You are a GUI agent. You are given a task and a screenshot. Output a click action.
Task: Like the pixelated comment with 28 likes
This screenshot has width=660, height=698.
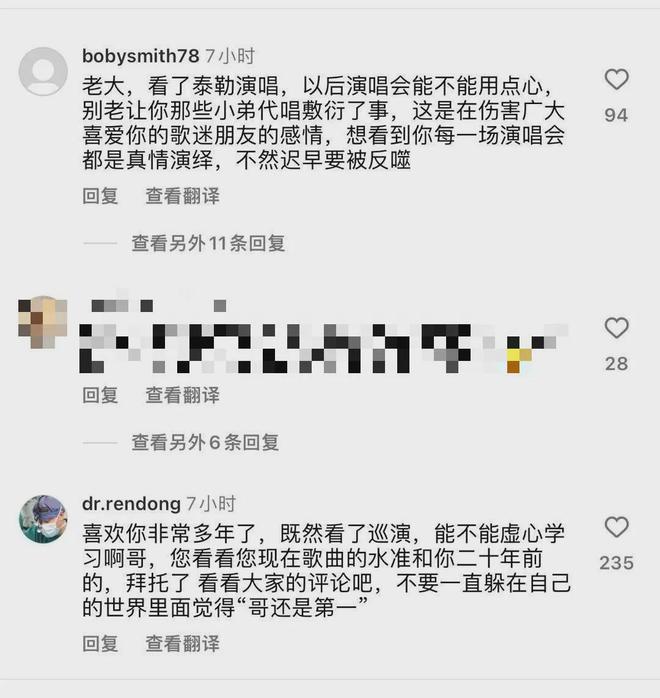[x=617, y=328]
